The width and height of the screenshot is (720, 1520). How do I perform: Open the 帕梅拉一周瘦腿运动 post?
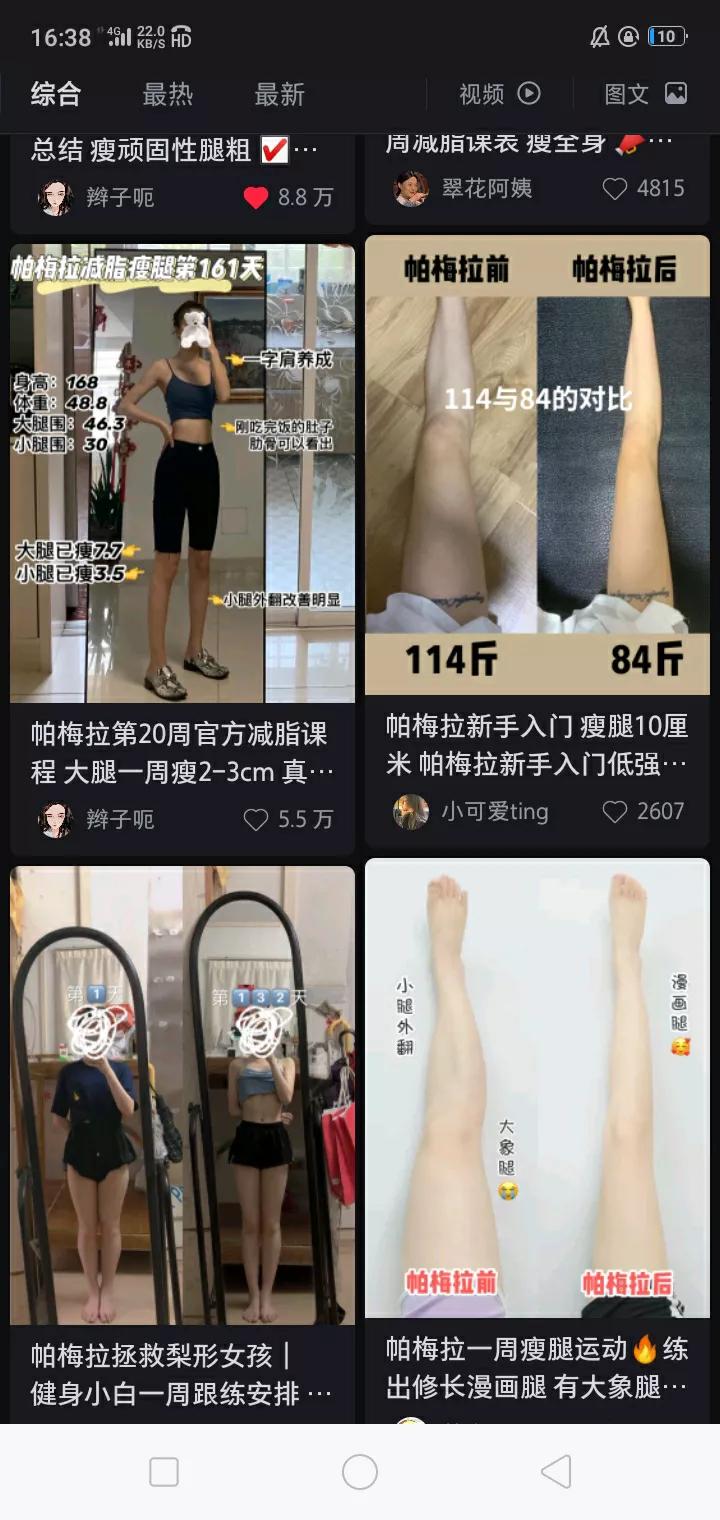click(537, 1090)
